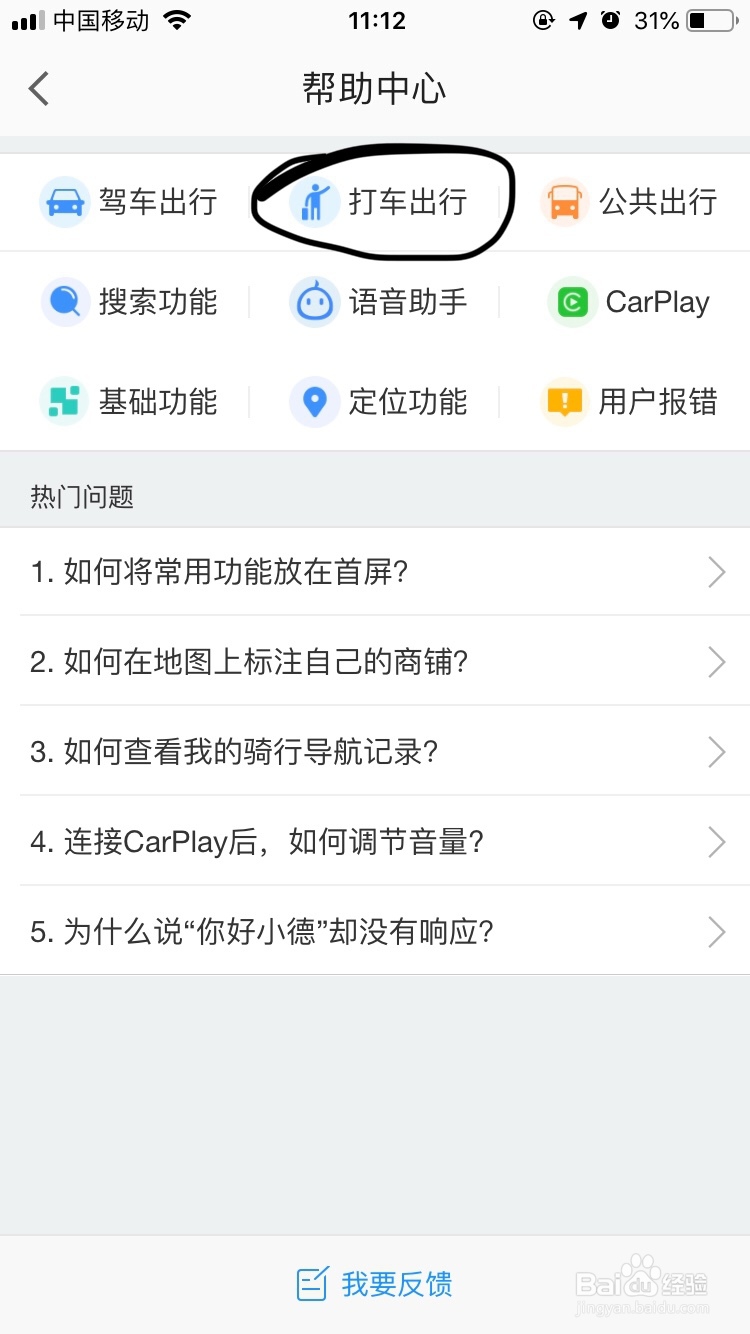This screenshot has width=750, height=1334.
Task: Click the 搜索功能 search icon
Action: point(64,302)
